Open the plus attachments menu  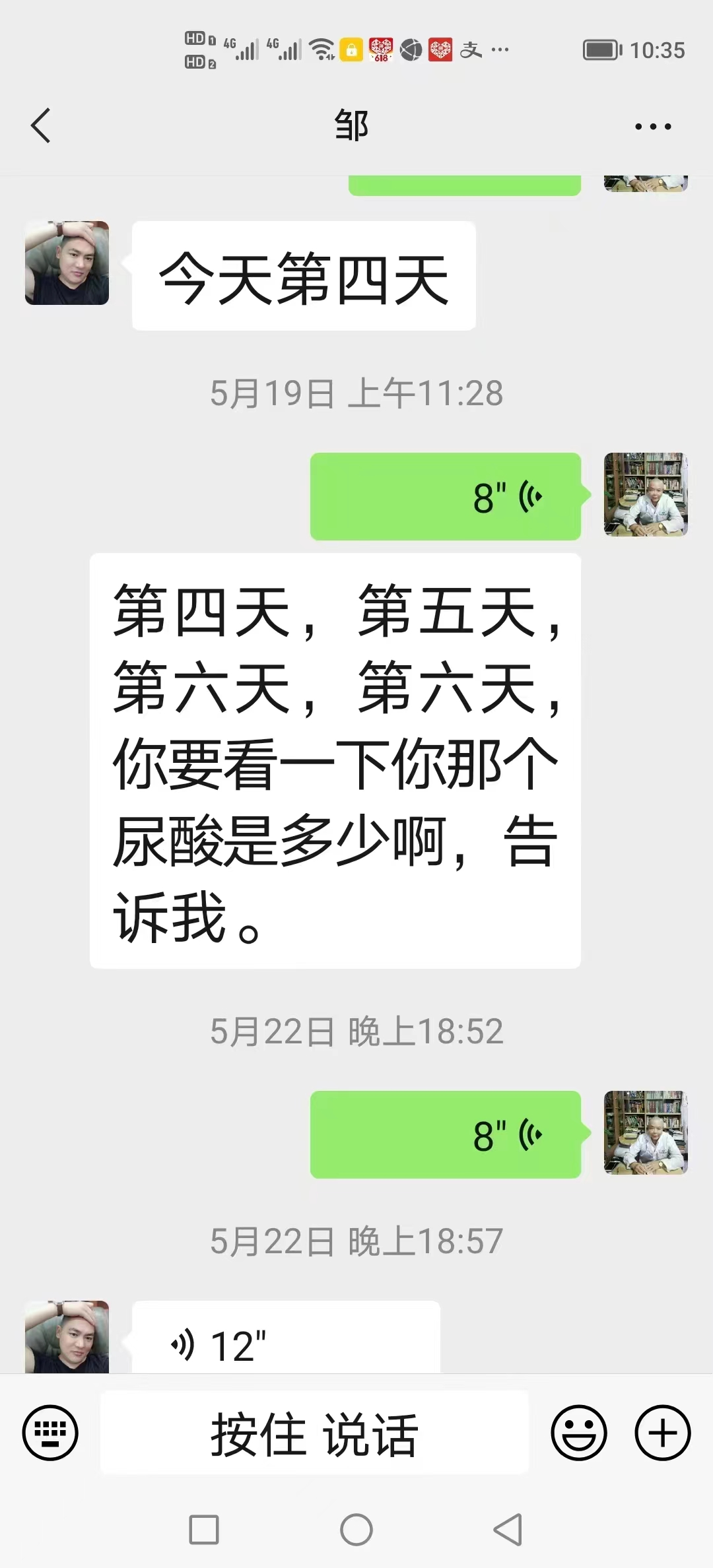(662, 1433)
